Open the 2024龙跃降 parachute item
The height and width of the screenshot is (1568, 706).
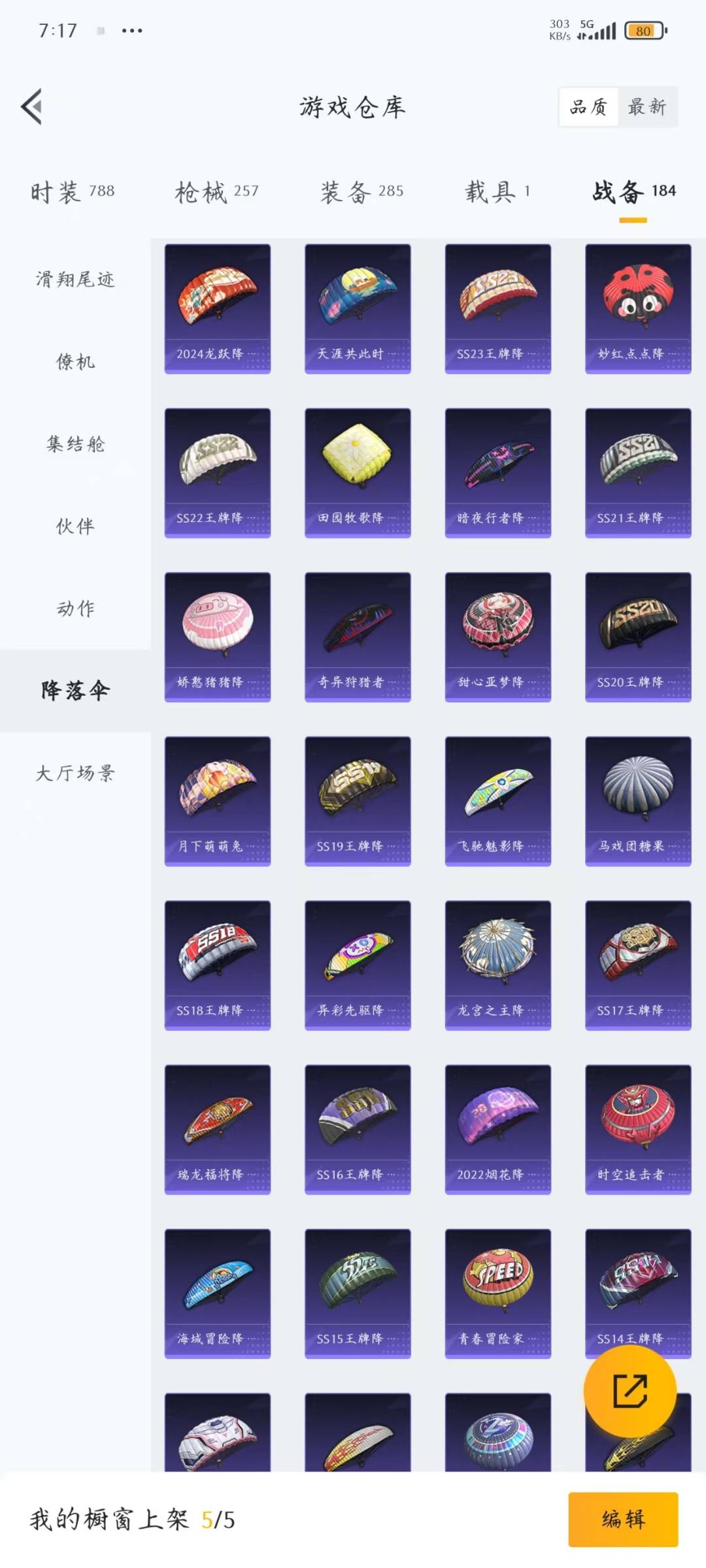coord(218,308)
